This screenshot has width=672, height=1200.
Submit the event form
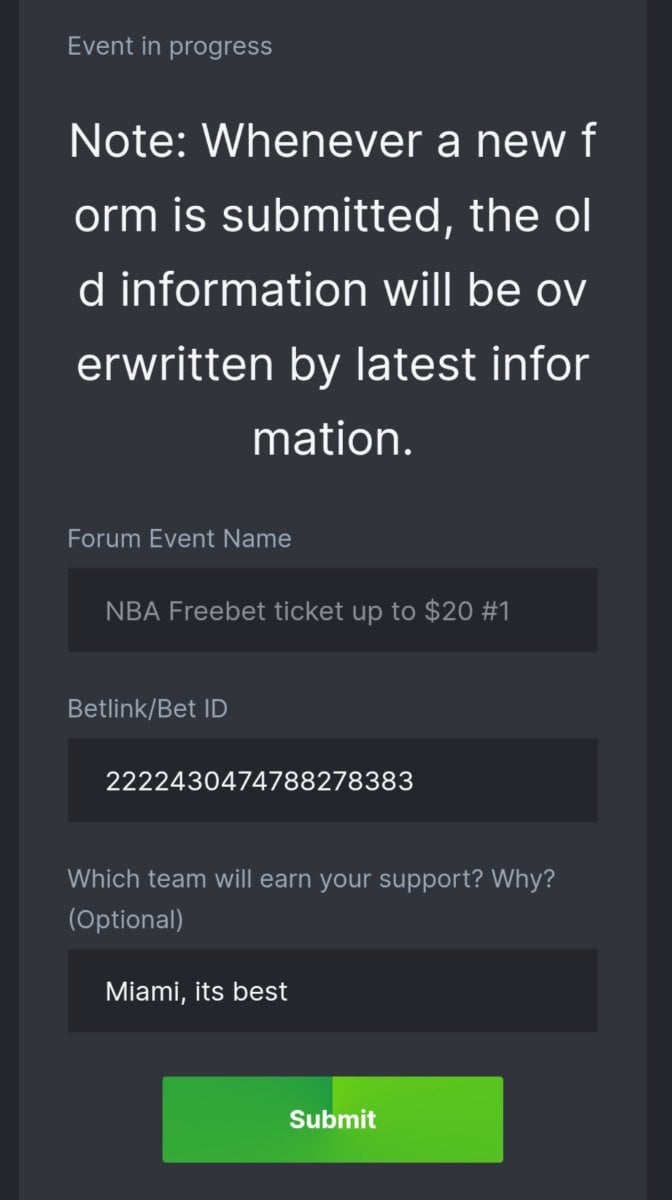tap(332, 1119)
